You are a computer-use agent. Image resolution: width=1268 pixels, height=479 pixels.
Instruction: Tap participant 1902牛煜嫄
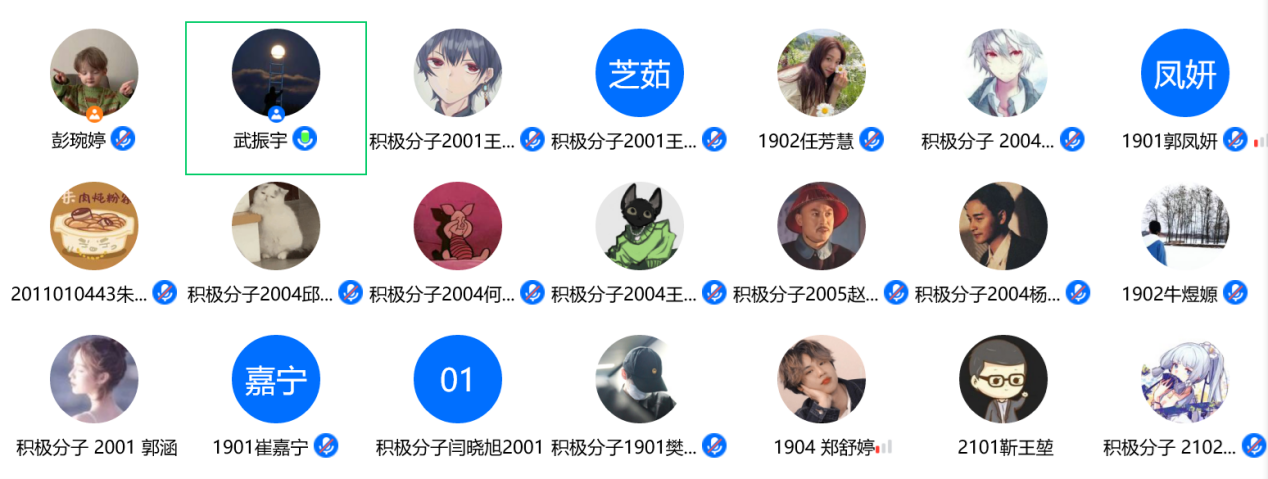click(1185, 226)
